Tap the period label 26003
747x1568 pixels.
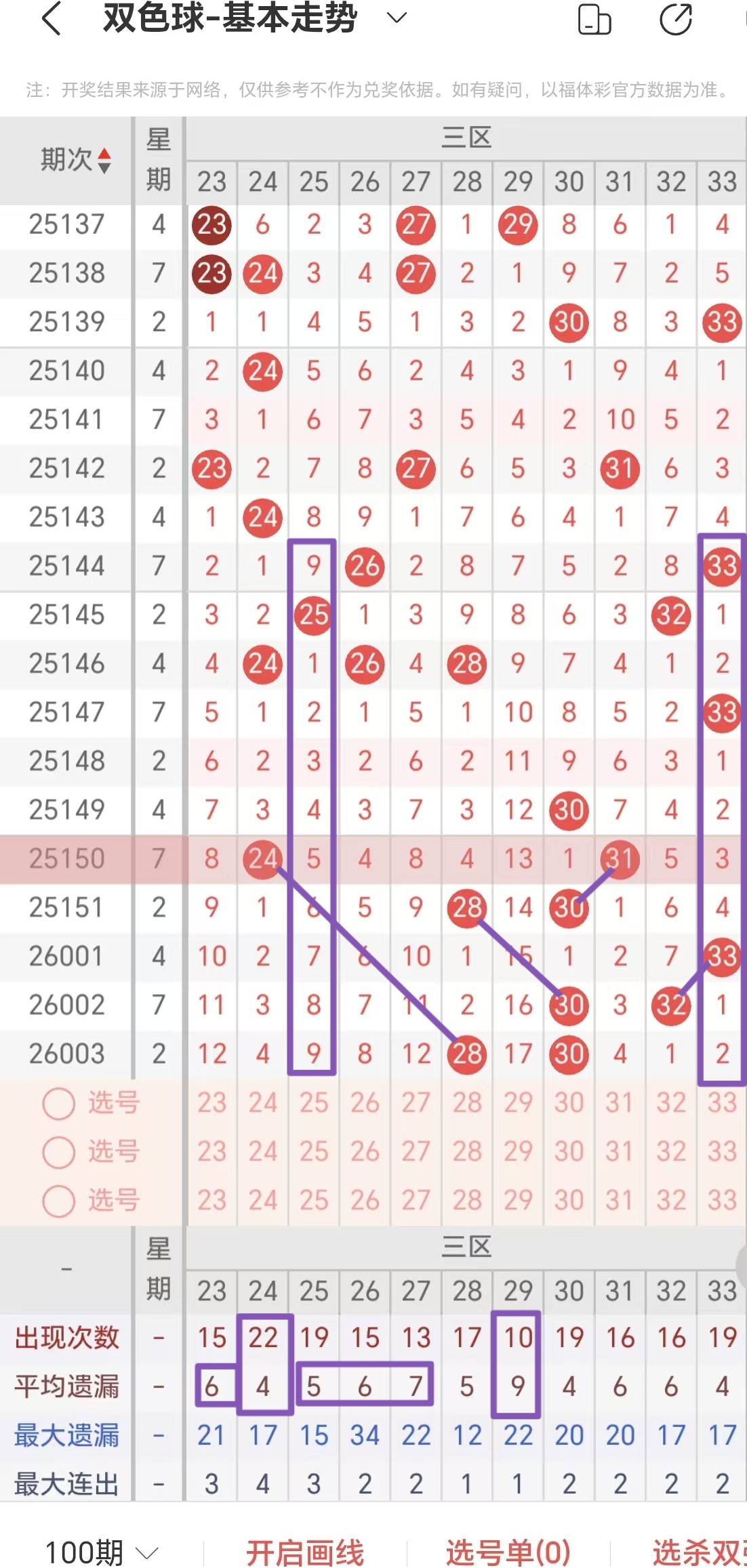[66, 1052]
